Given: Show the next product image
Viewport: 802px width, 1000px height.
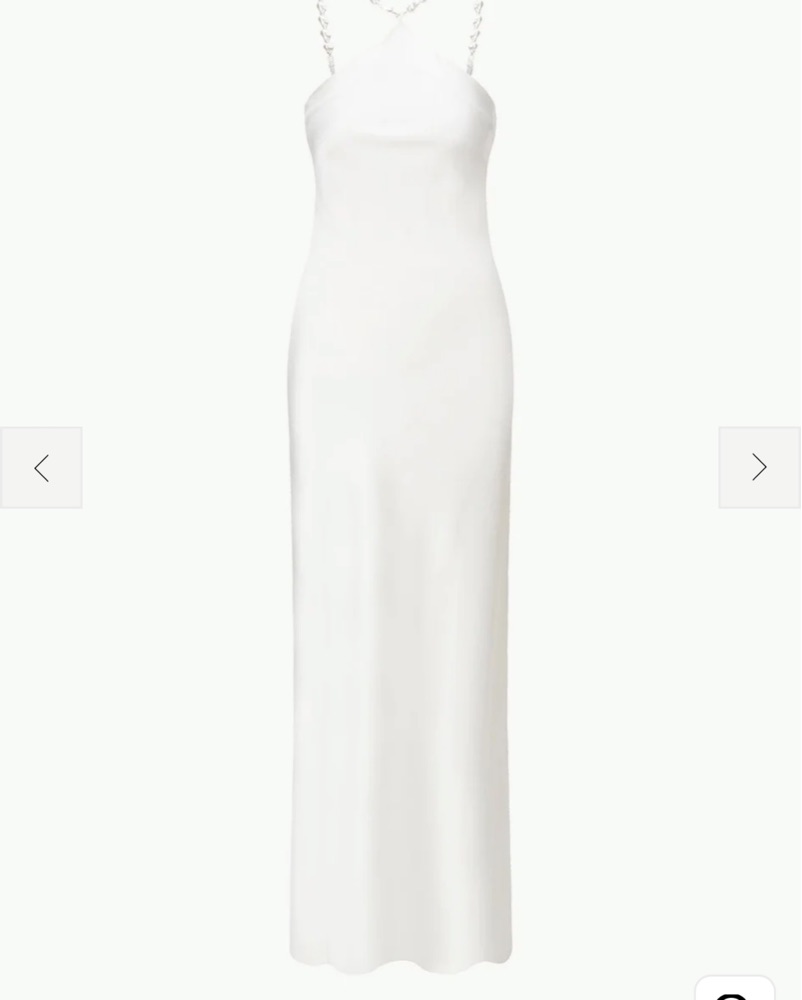Looking at the screenshot, I should (759, 468).
